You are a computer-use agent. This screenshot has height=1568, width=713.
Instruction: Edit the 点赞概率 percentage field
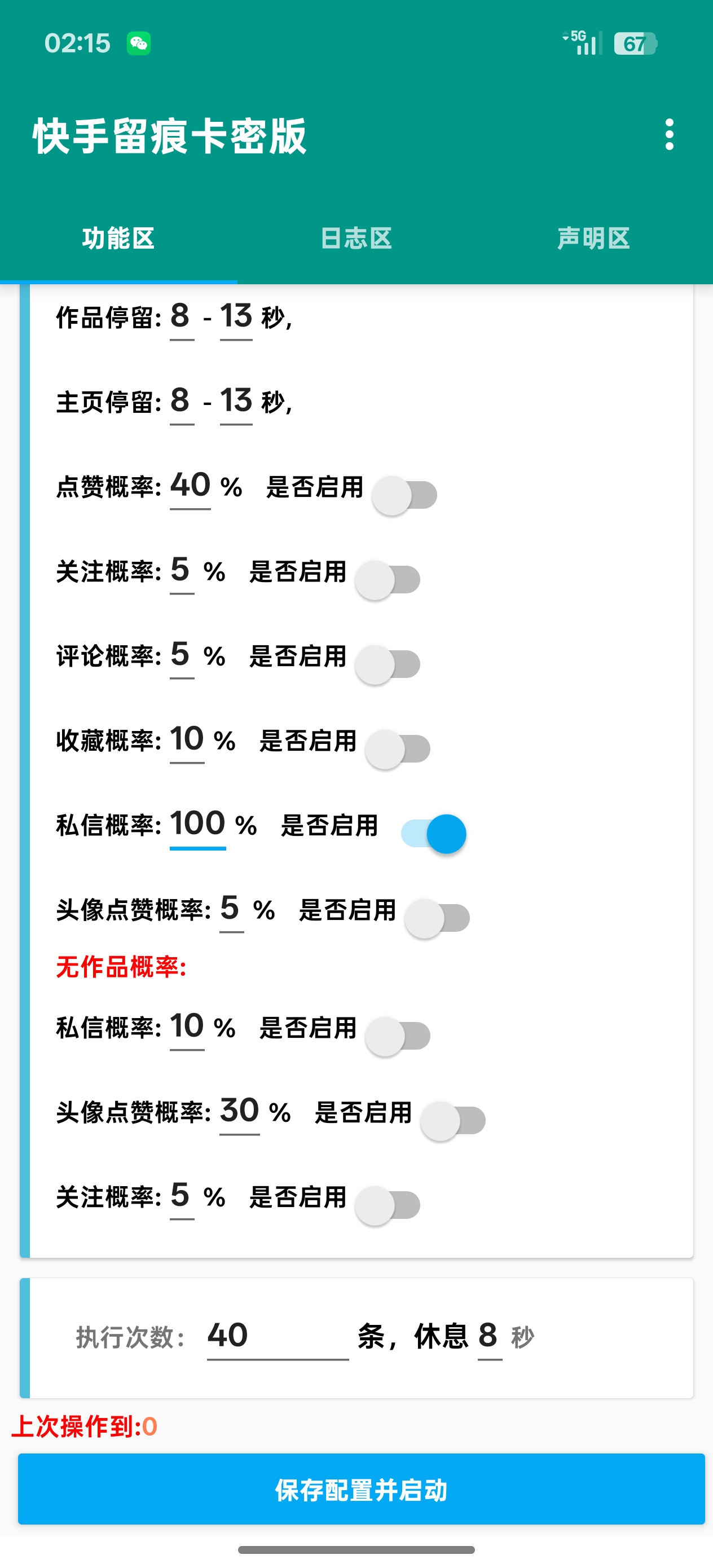[190, 486]
